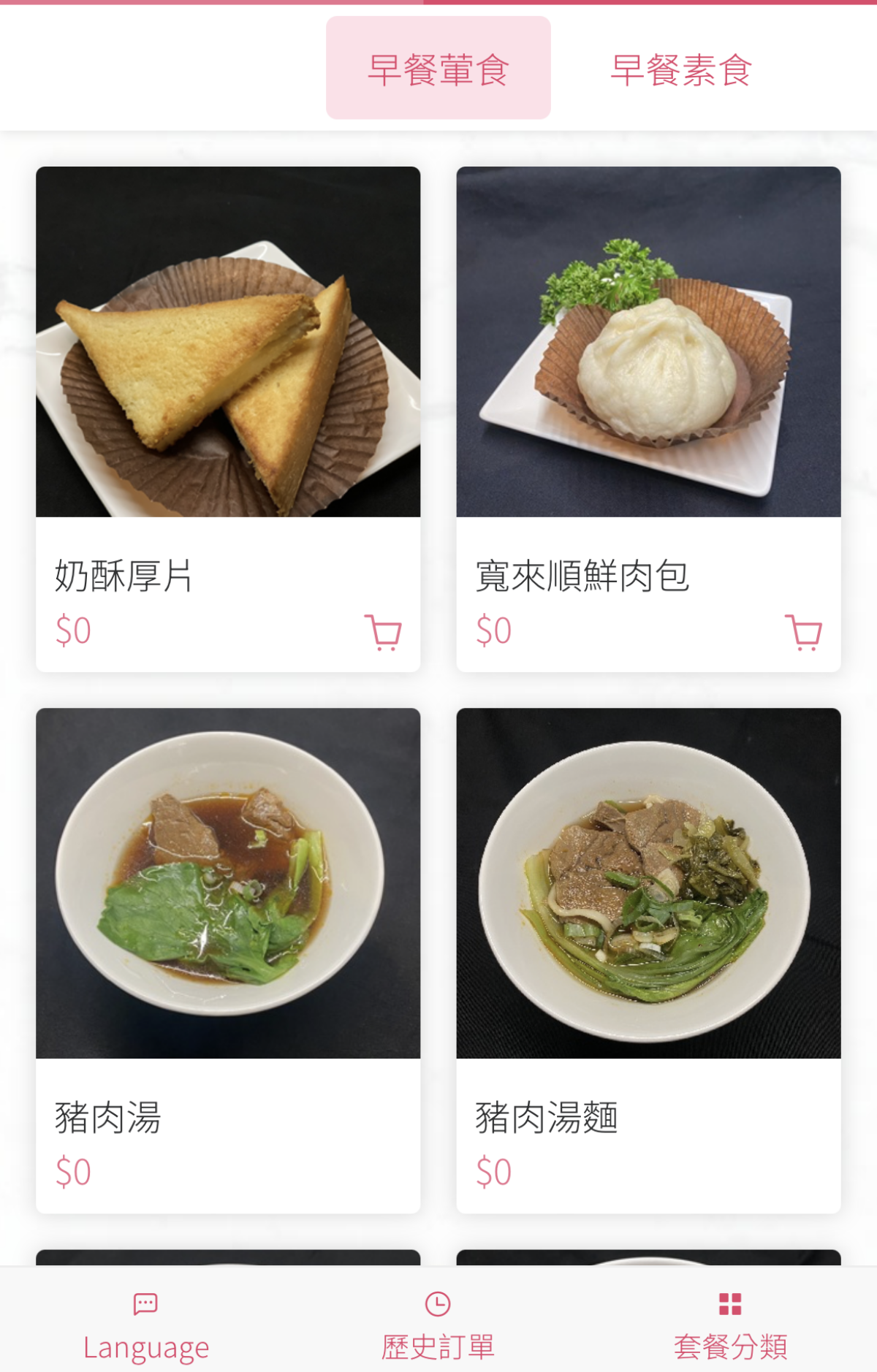Open the 豬肉湯 soup image
The image size is (877, 1372).
tap(227, 885)
